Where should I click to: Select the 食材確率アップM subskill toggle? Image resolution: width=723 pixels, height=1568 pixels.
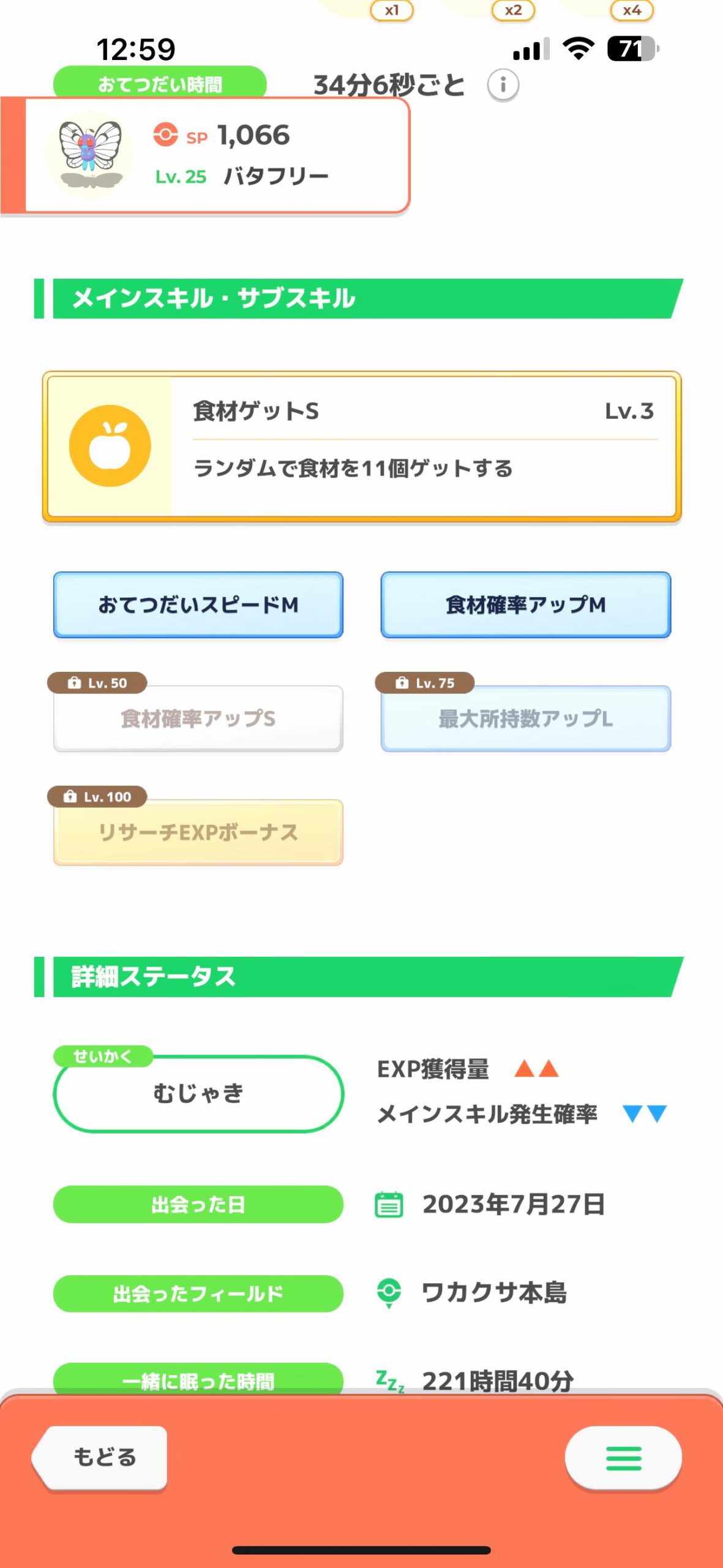tap(525, 605)
